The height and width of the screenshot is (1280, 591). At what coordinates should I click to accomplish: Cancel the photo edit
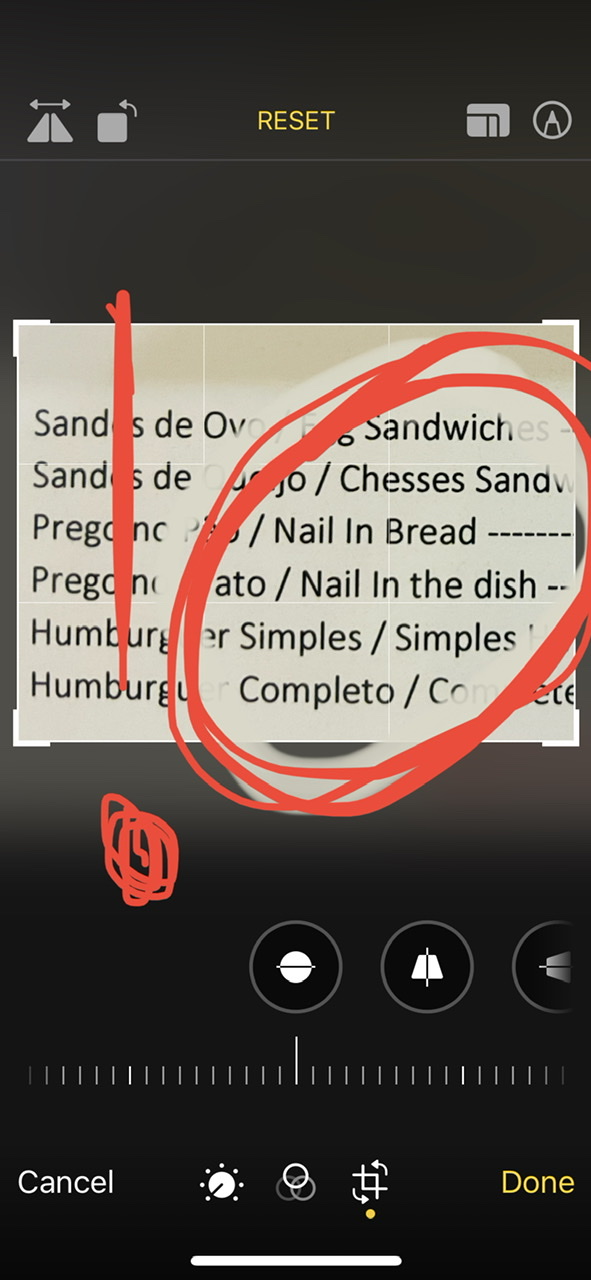66,1182
